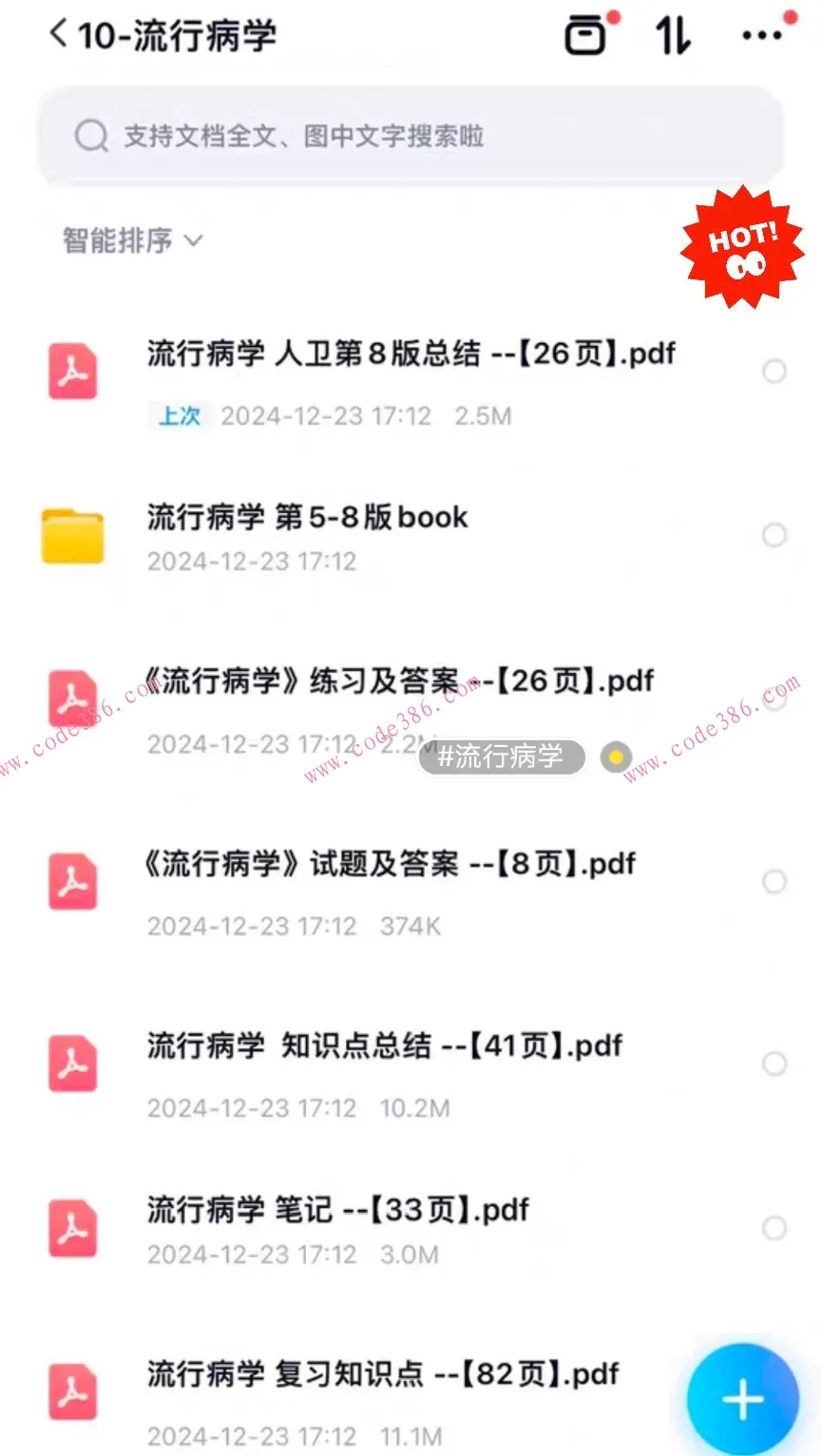This screenshot has height=1456, width=821.
Task: Tap the magnifier icon in the search bar
Action: click(91, 136)
